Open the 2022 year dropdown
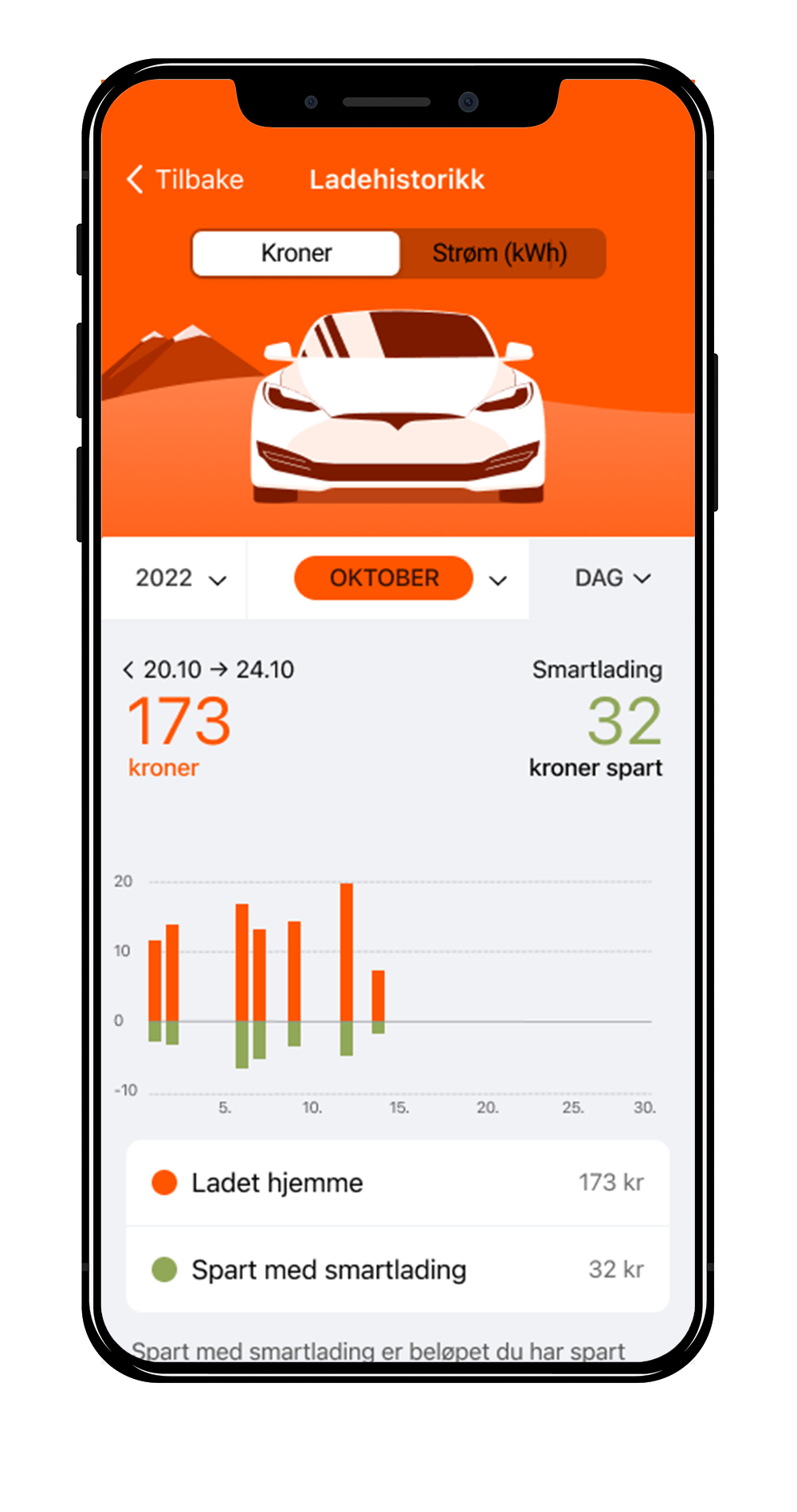 pos(180,578)
